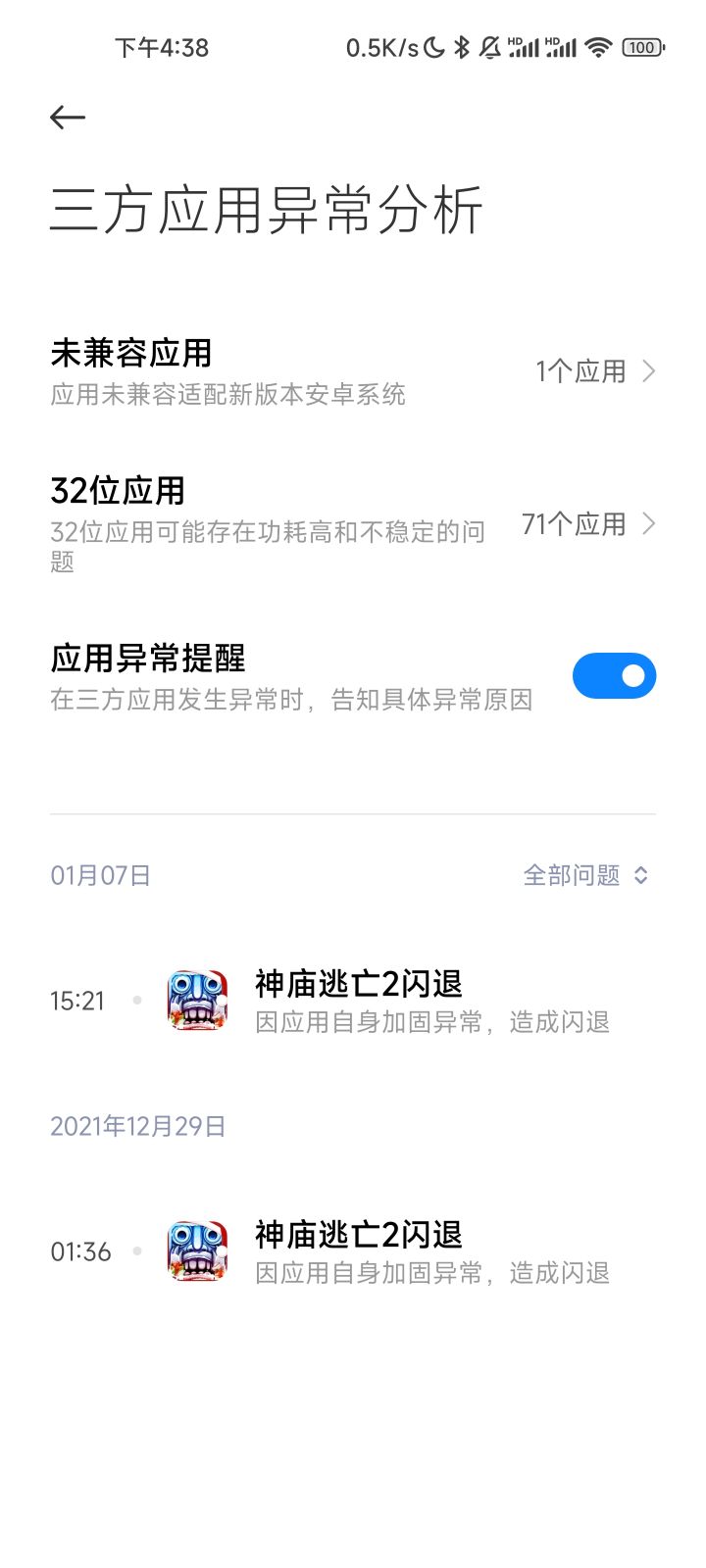706x1568 pixels.
Task: Open the 15:21 神庙逃亡2闪退 record
Action: pyautogui.click(x=353, y=1002)
